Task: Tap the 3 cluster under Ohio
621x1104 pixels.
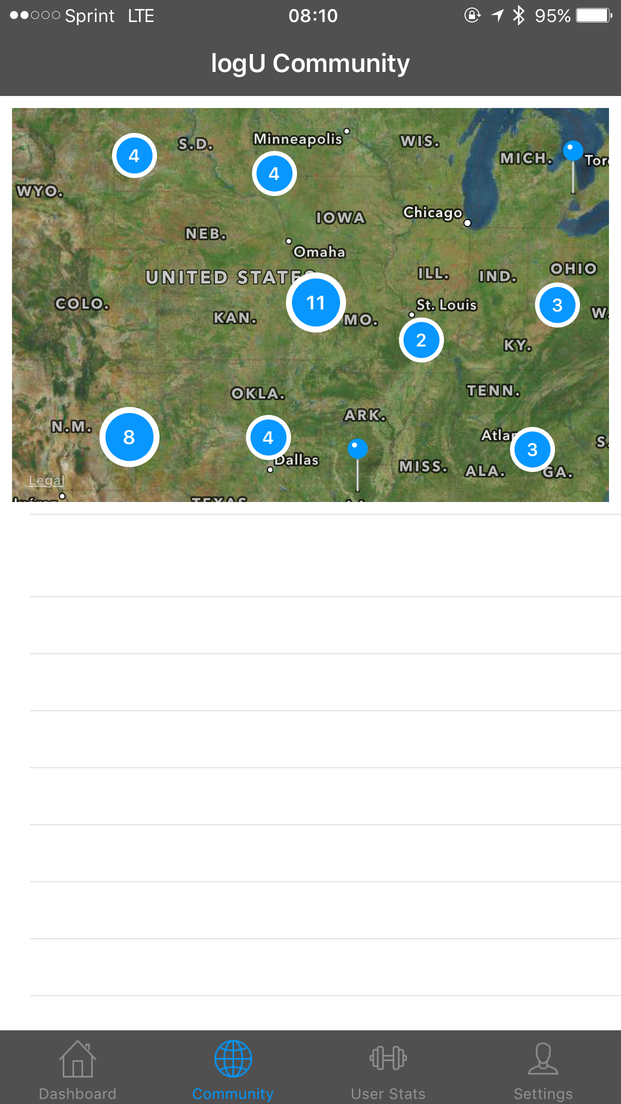Action: tap(557, 305)
